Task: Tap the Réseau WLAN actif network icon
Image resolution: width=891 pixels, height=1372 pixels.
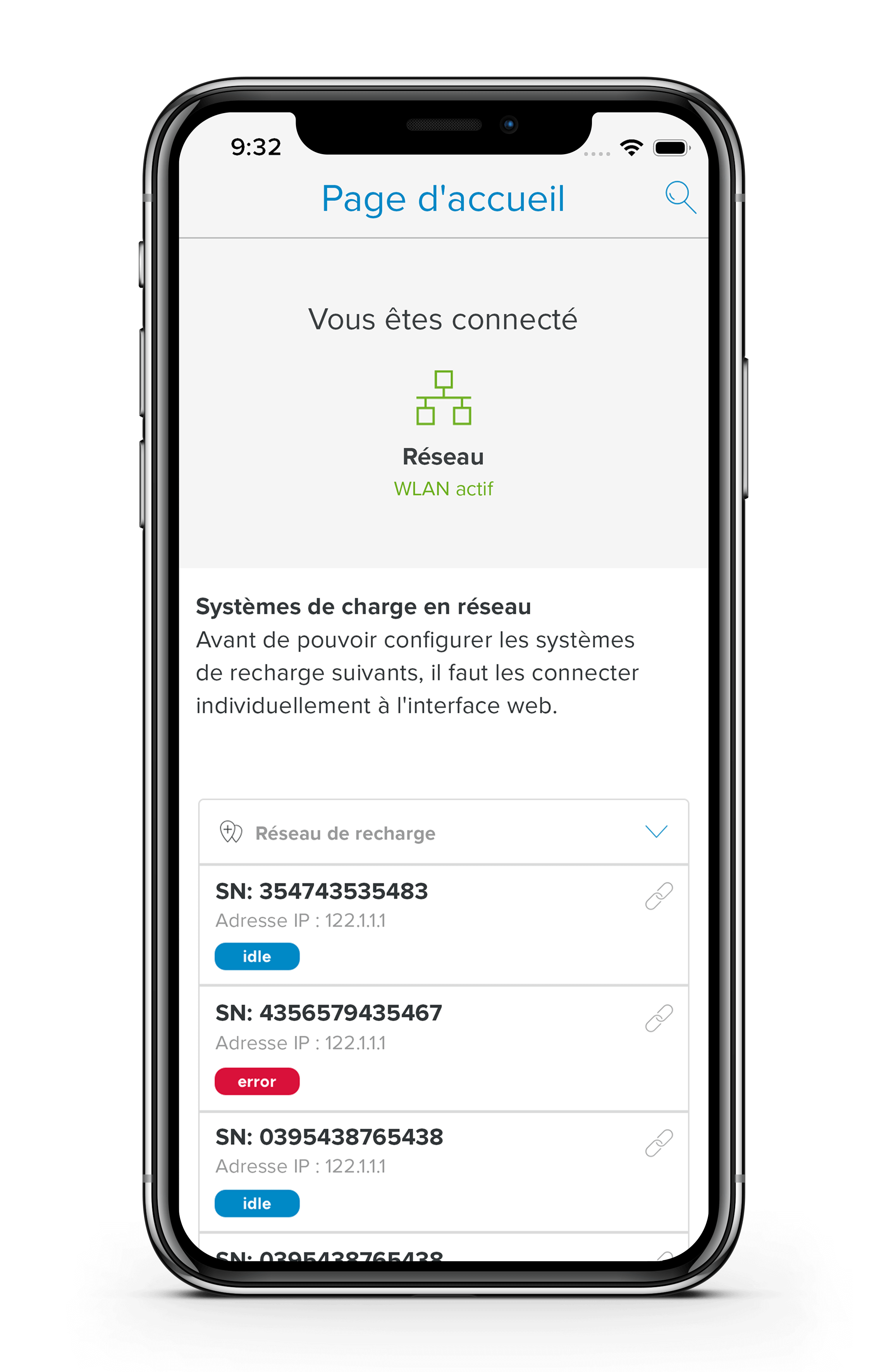Action: pos(444,398)
